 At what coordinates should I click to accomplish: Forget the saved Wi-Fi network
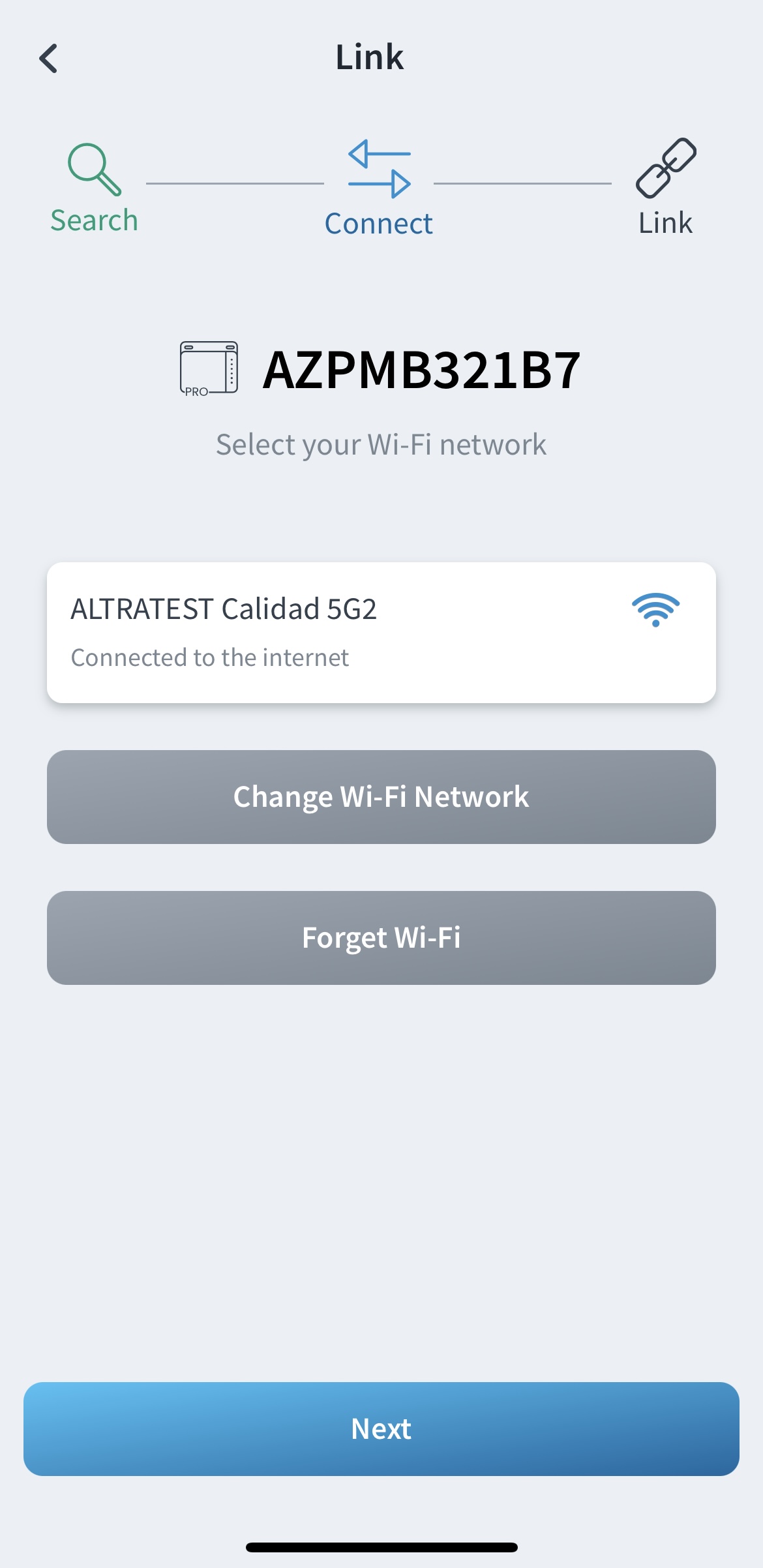(x=381, y=937)
